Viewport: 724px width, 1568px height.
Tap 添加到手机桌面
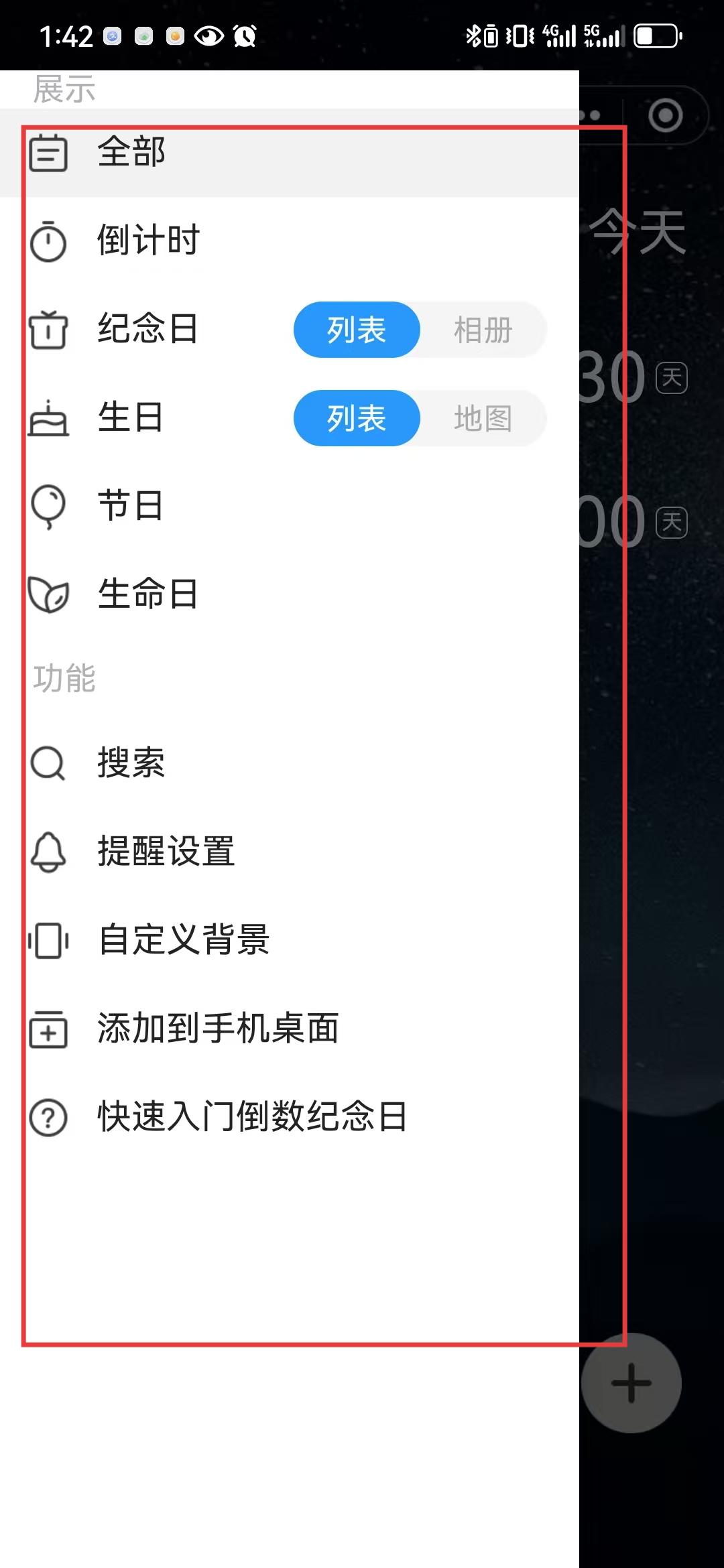point(290,1028)
